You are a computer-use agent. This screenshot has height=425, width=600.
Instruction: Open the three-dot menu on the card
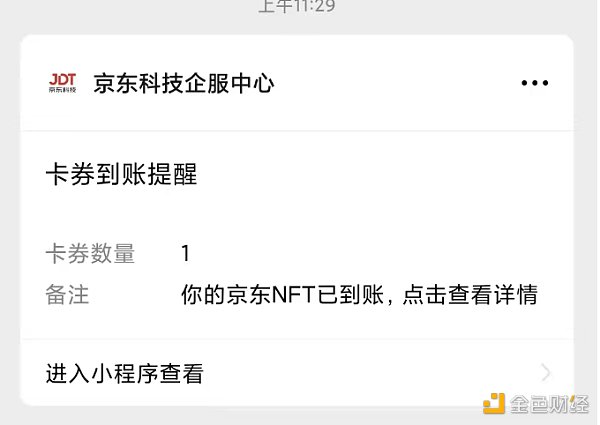pyautogui.click(x=535, y=84)
